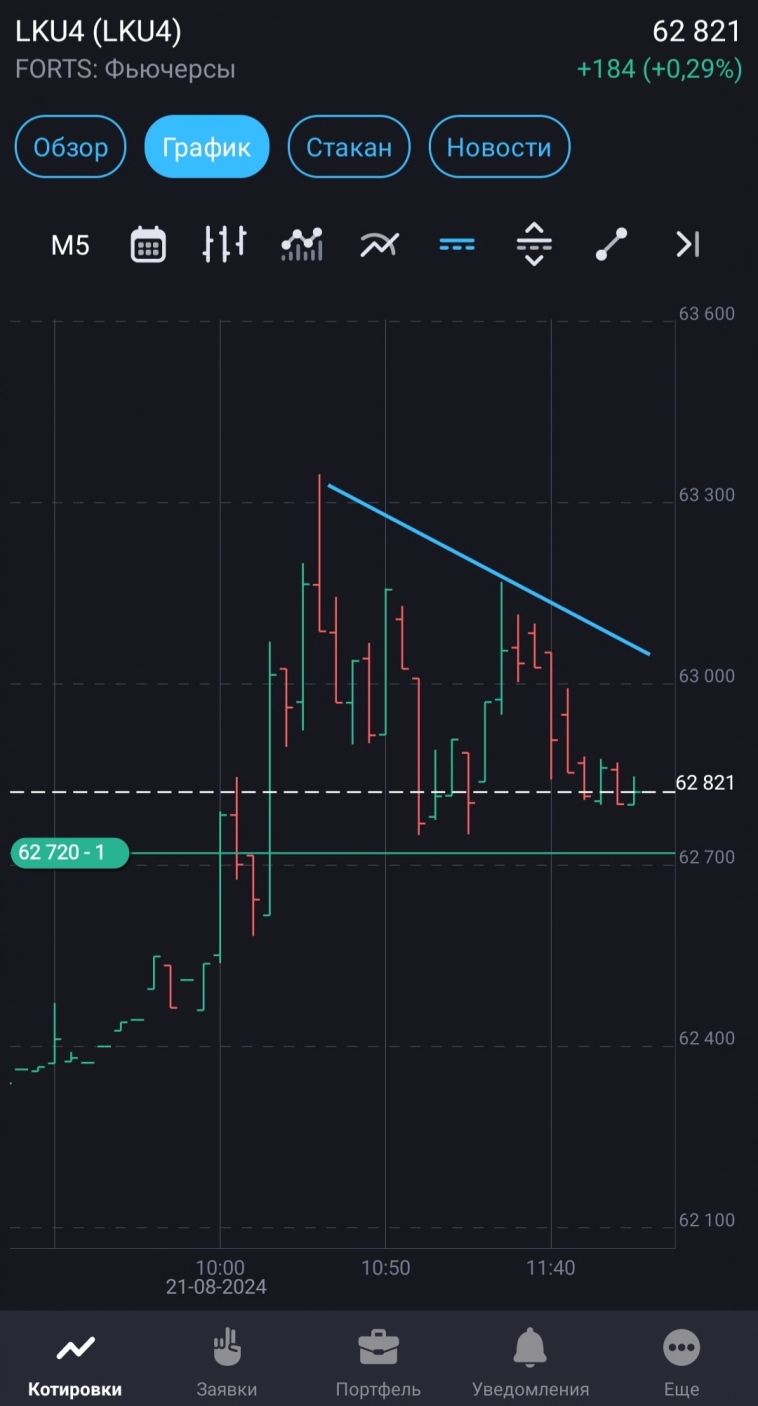This screenshot has width=758, height=1406.
Task: Open the moving averages overlay tool
Action: 379,244
